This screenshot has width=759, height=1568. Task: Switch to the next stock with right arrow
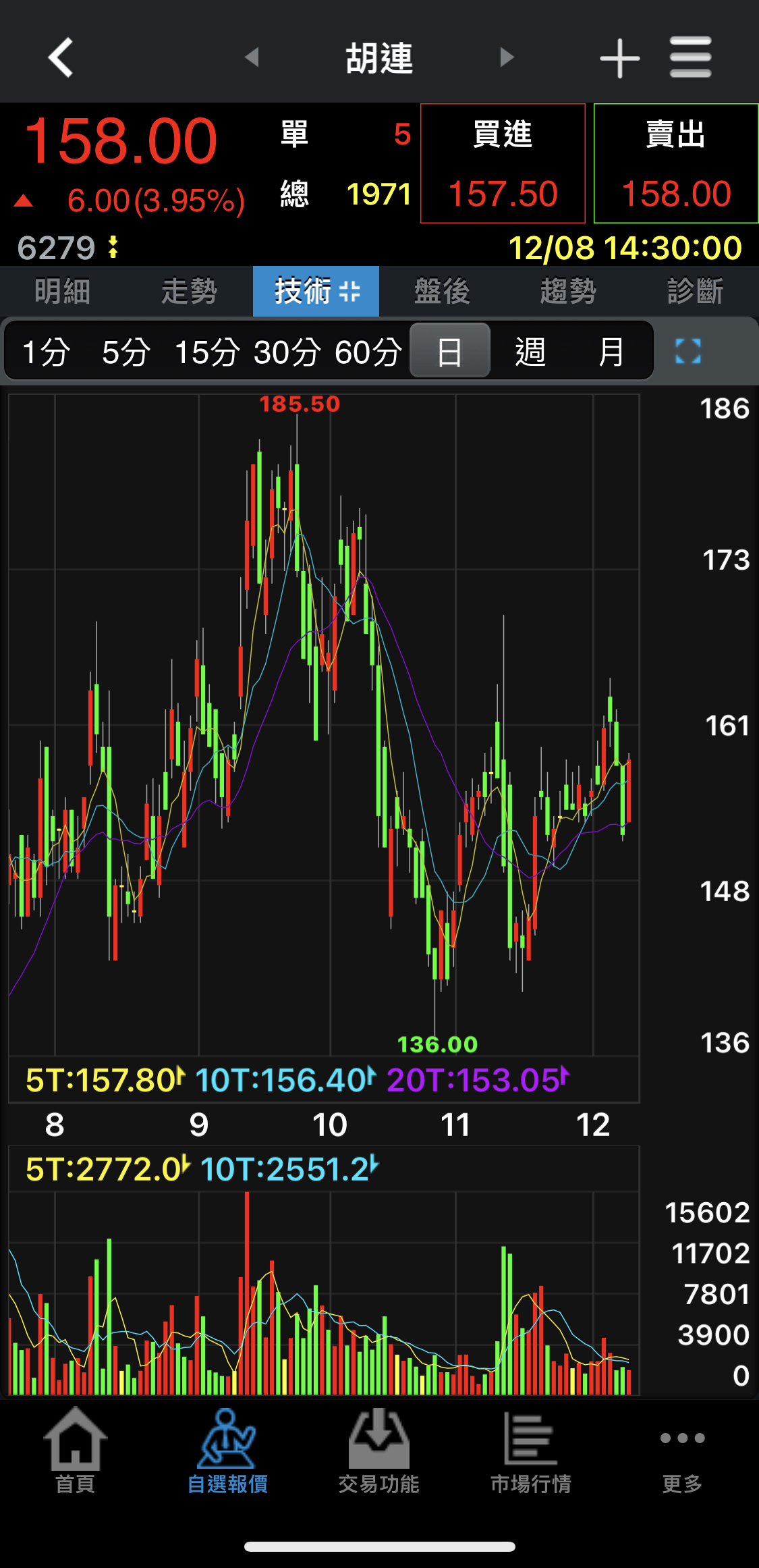click(x=507, y=57)
